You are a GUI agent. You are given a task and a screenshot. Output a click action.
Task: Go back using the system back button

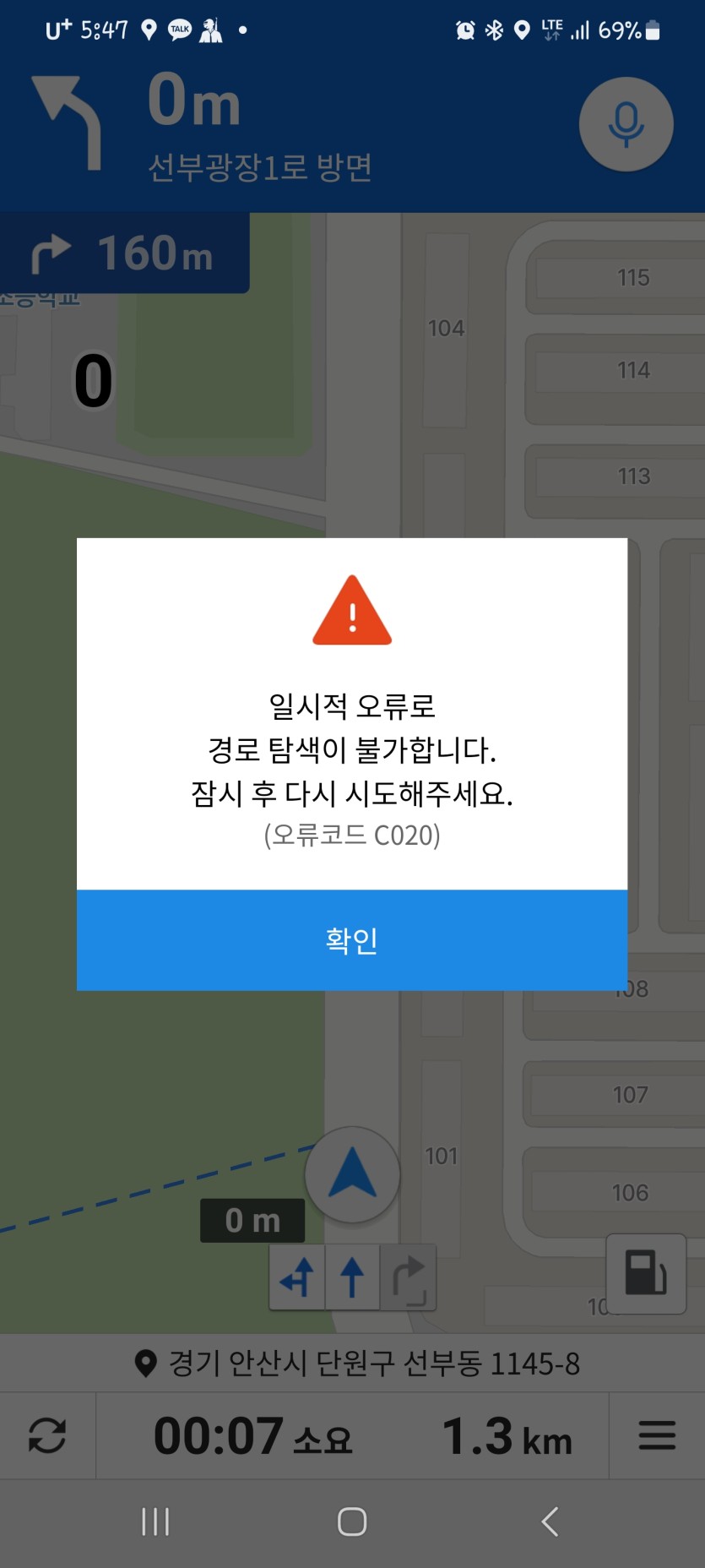[x=549, y=1522]
